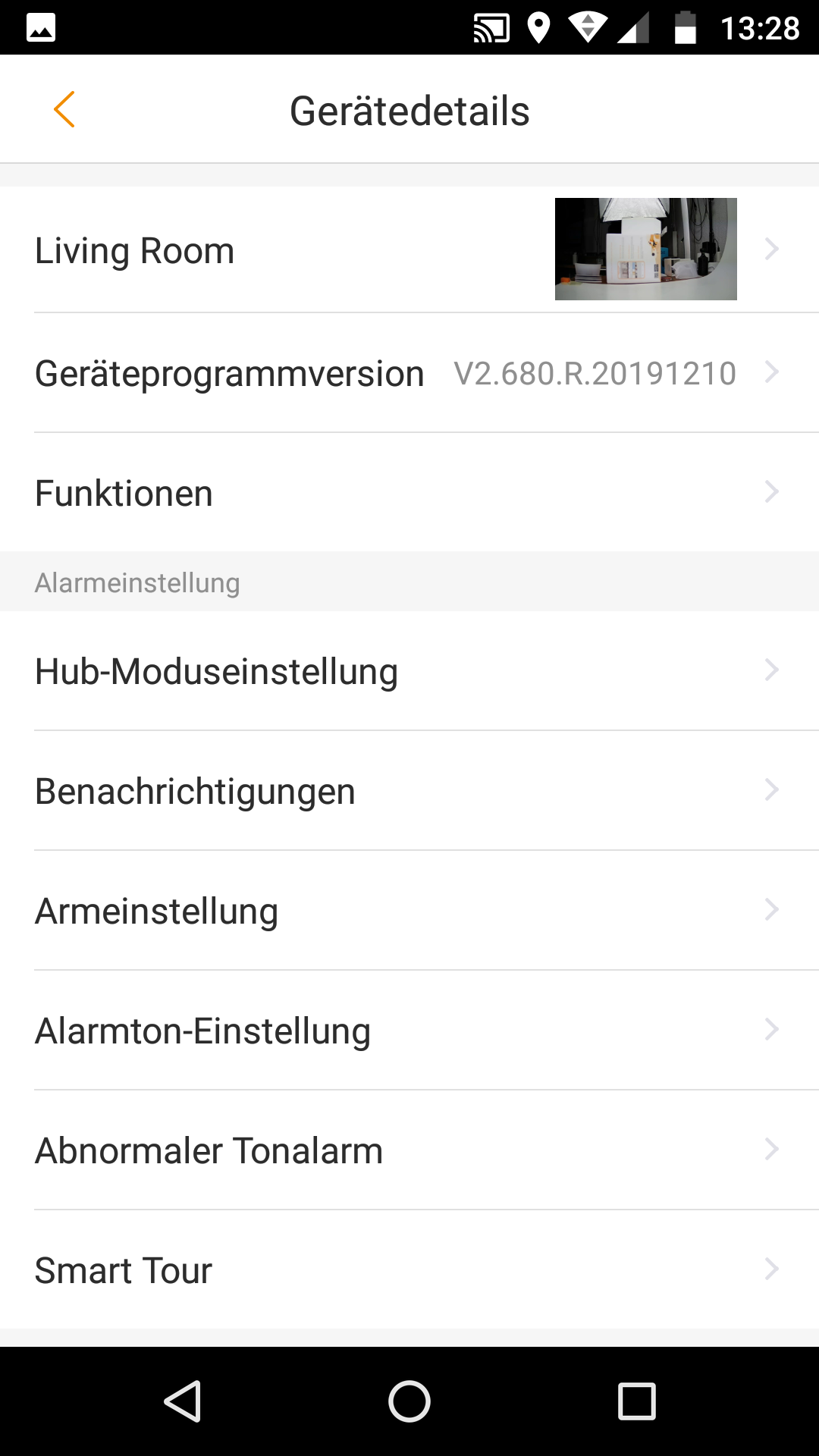This screenshot has width=819, height=1456.
Task: Open Armeinstellung
Action: [x=409, y=911]
